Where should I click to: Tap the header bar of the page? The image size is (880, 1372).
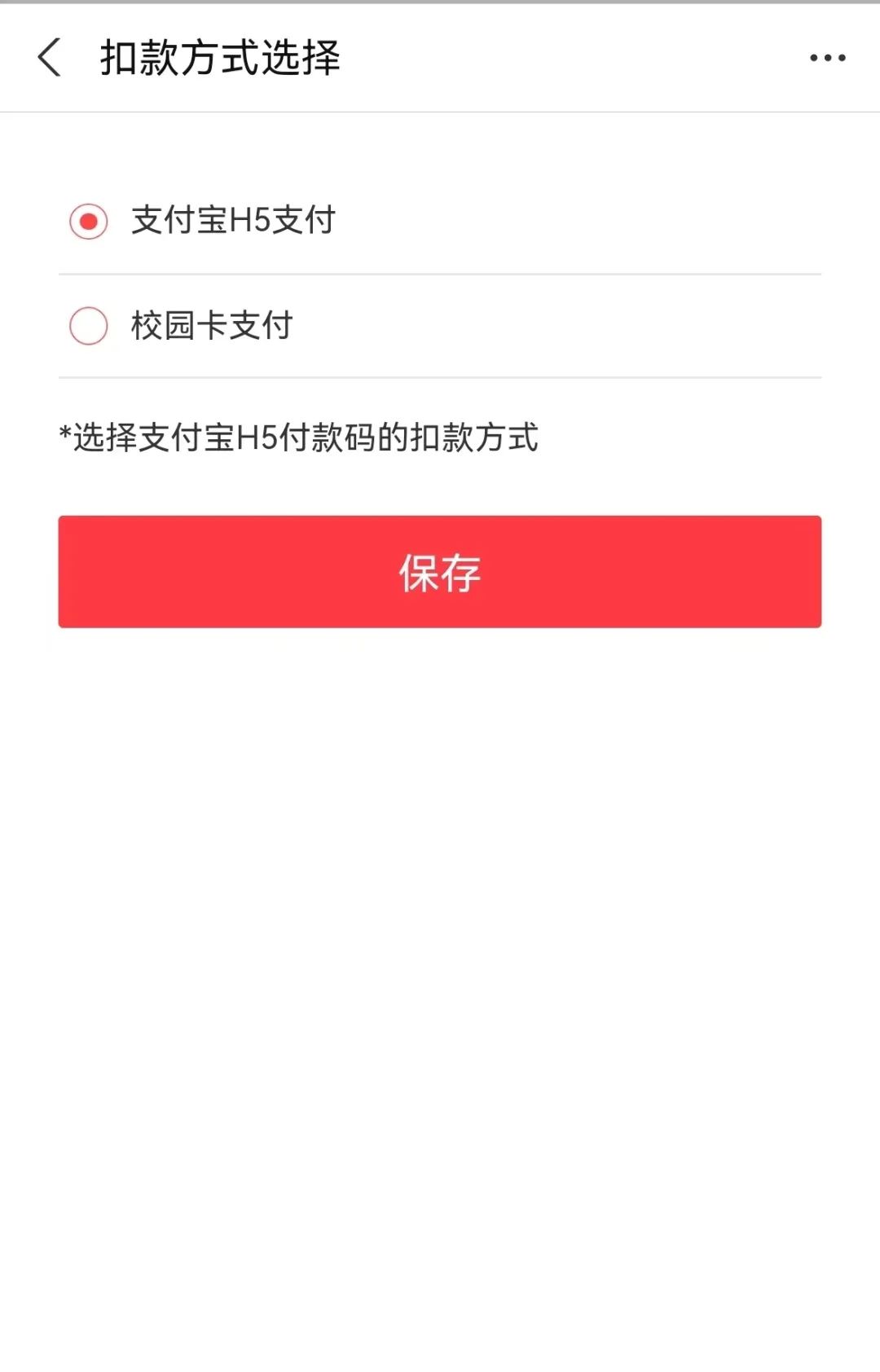pos(440,55)
